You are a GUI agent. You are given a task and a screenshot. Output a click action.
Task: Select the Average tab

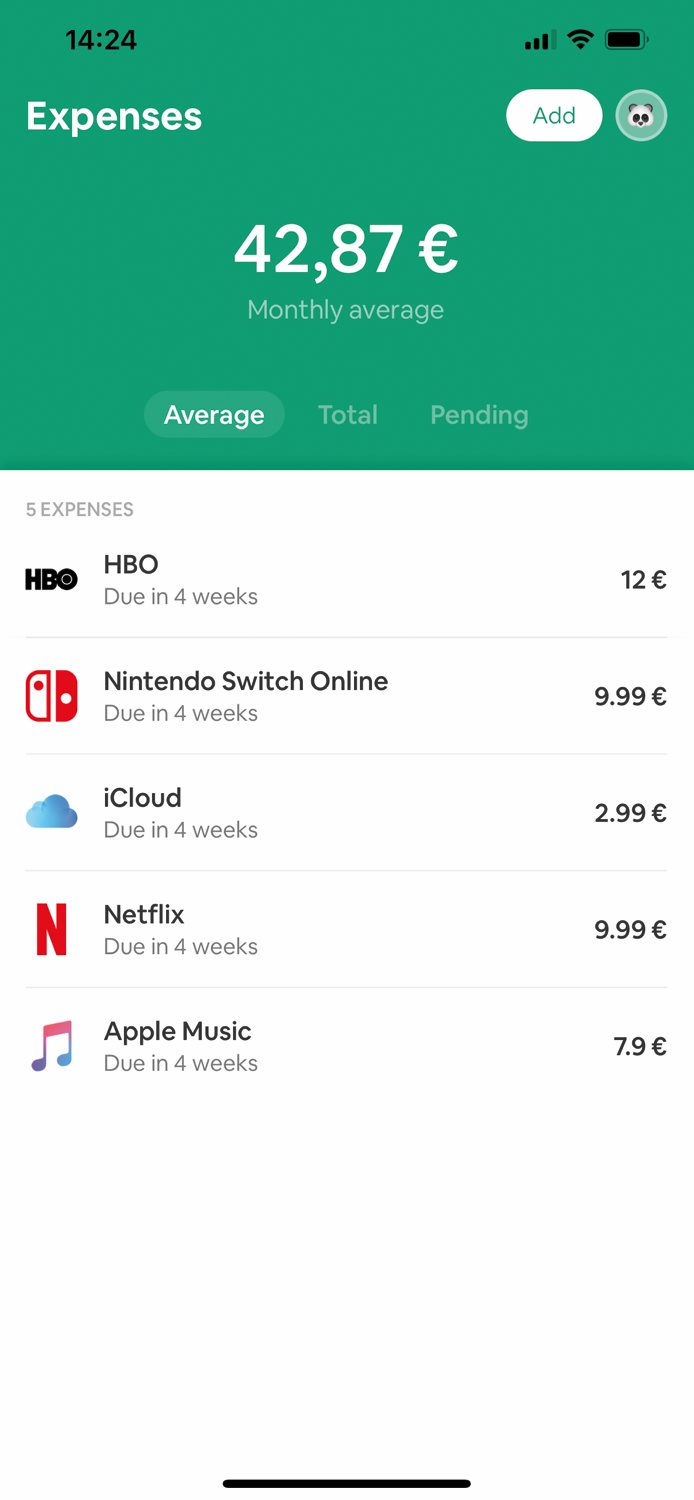pos(214,415)
